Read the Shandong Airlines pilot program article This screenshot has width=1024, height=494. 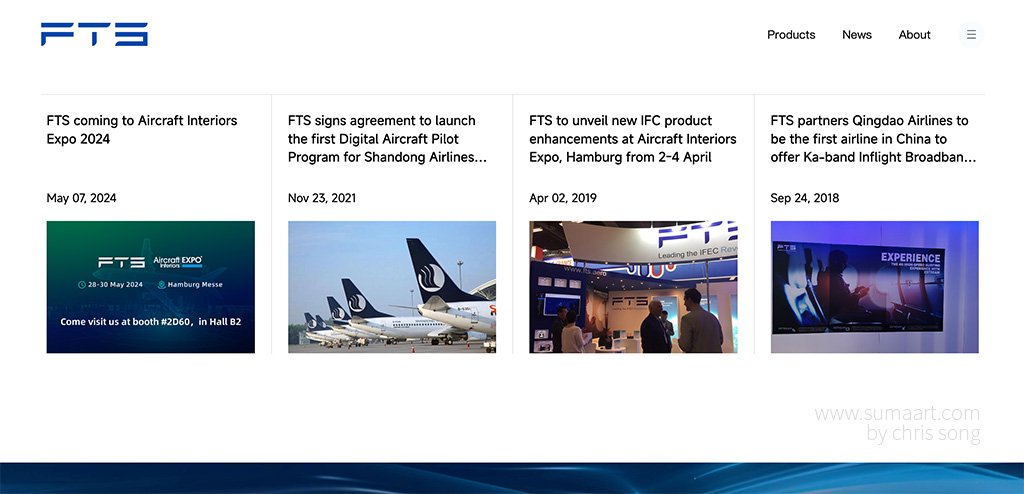click(x=388, y=139)
